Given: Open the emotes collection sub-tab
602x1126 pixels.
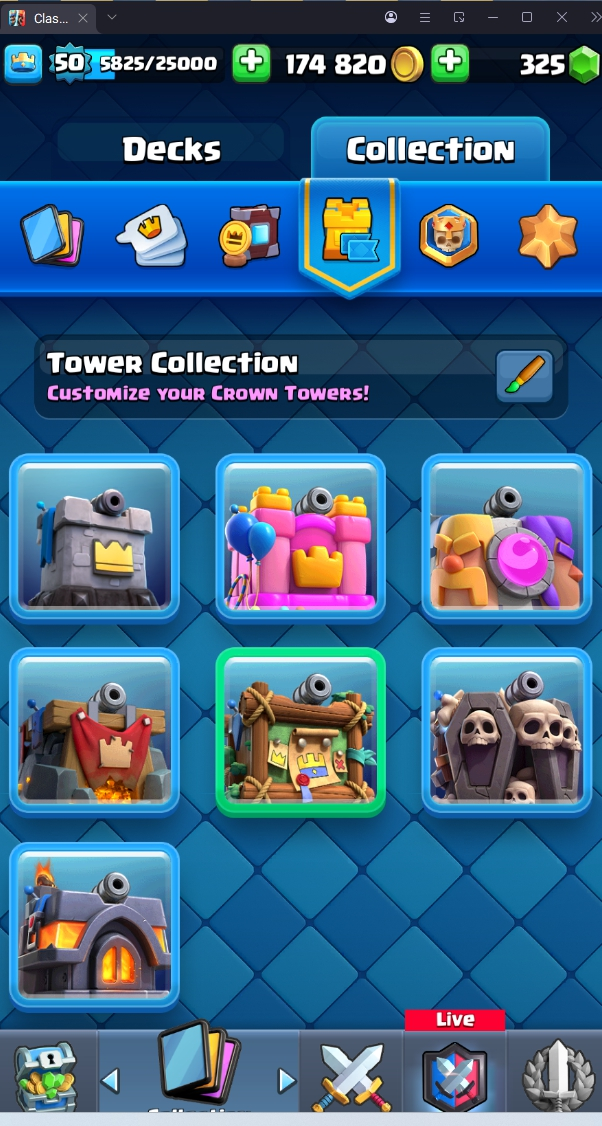Looking at the screenshot, I should tap(150, 236).
